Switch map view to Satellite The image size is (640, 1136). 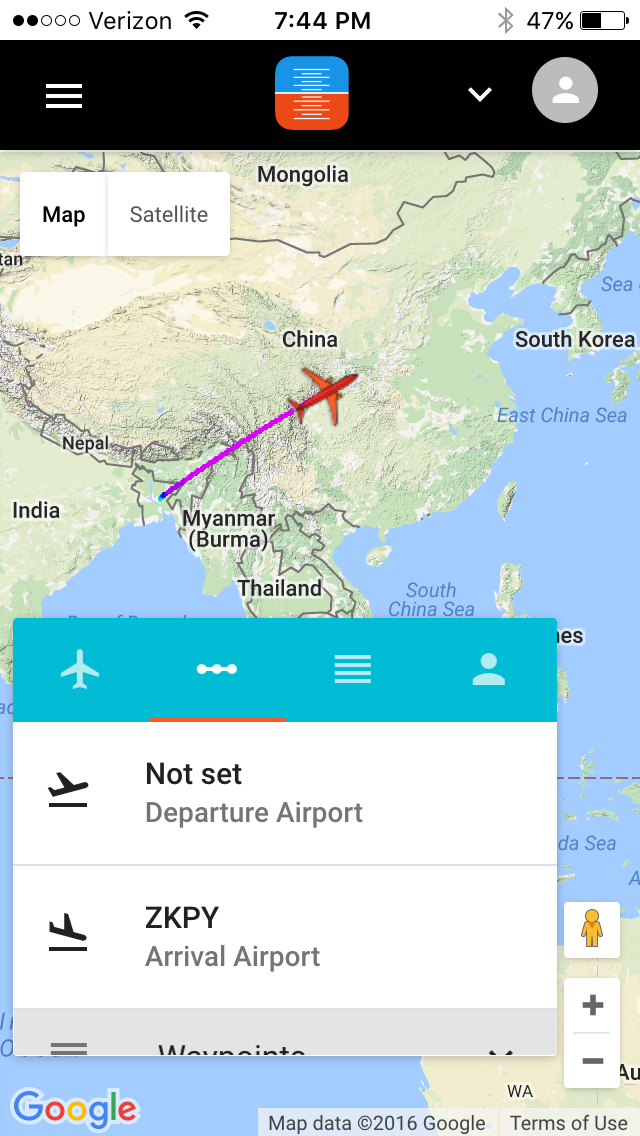(x=169, y=214)
